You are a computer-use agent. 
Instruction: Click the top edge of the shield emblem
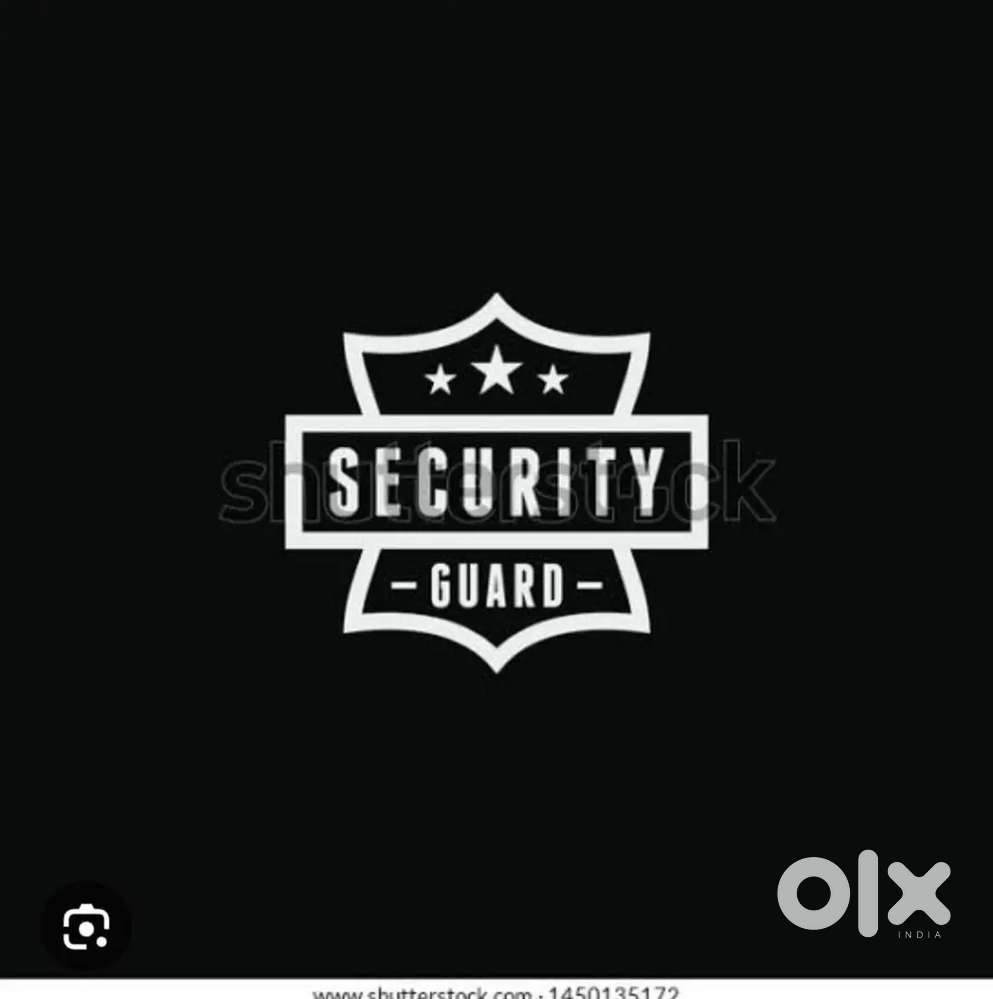click(497, 296)
